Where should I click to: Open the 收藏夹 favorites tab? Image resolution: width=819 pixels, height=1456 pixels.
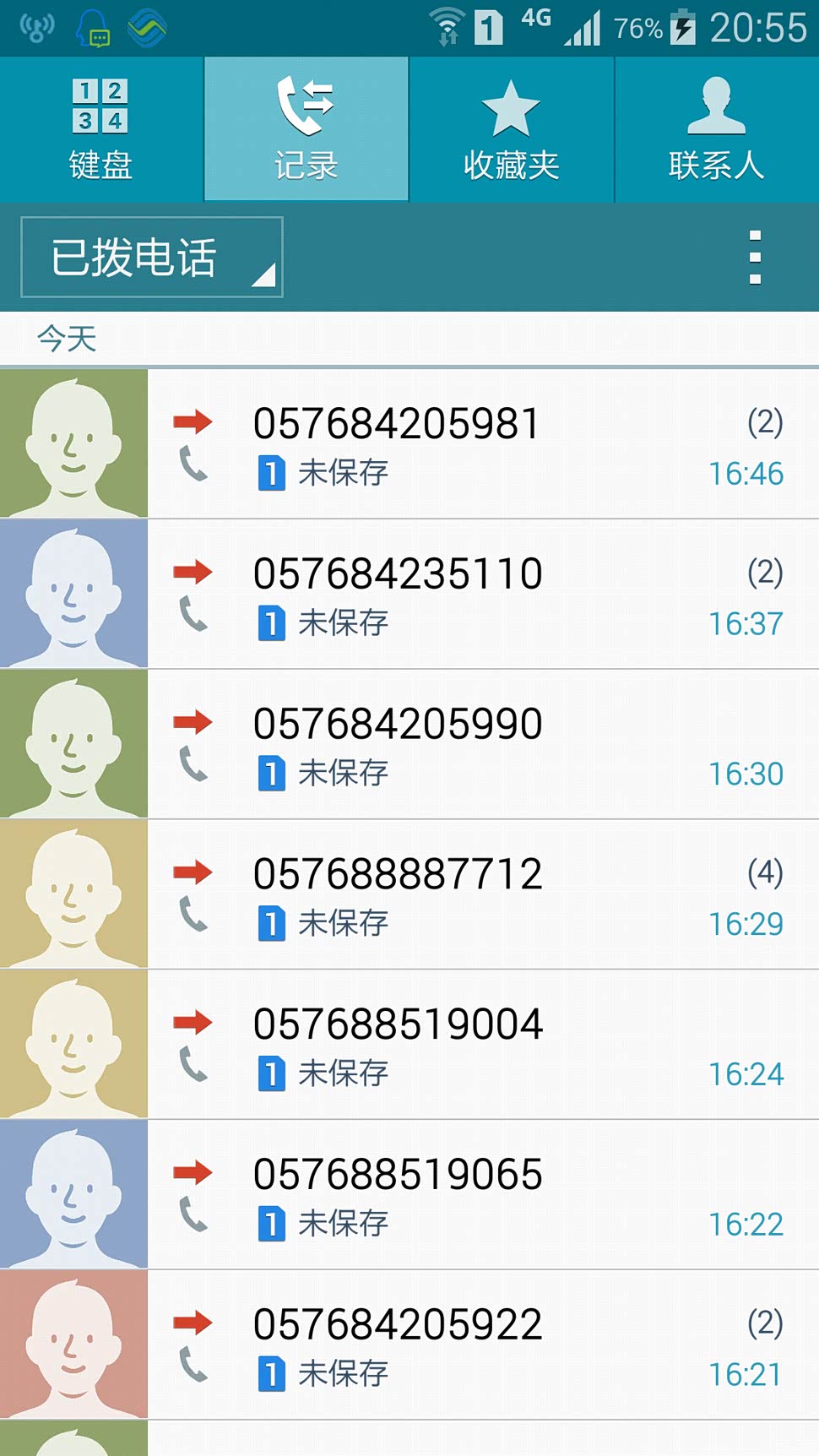[x=512, y=129]
